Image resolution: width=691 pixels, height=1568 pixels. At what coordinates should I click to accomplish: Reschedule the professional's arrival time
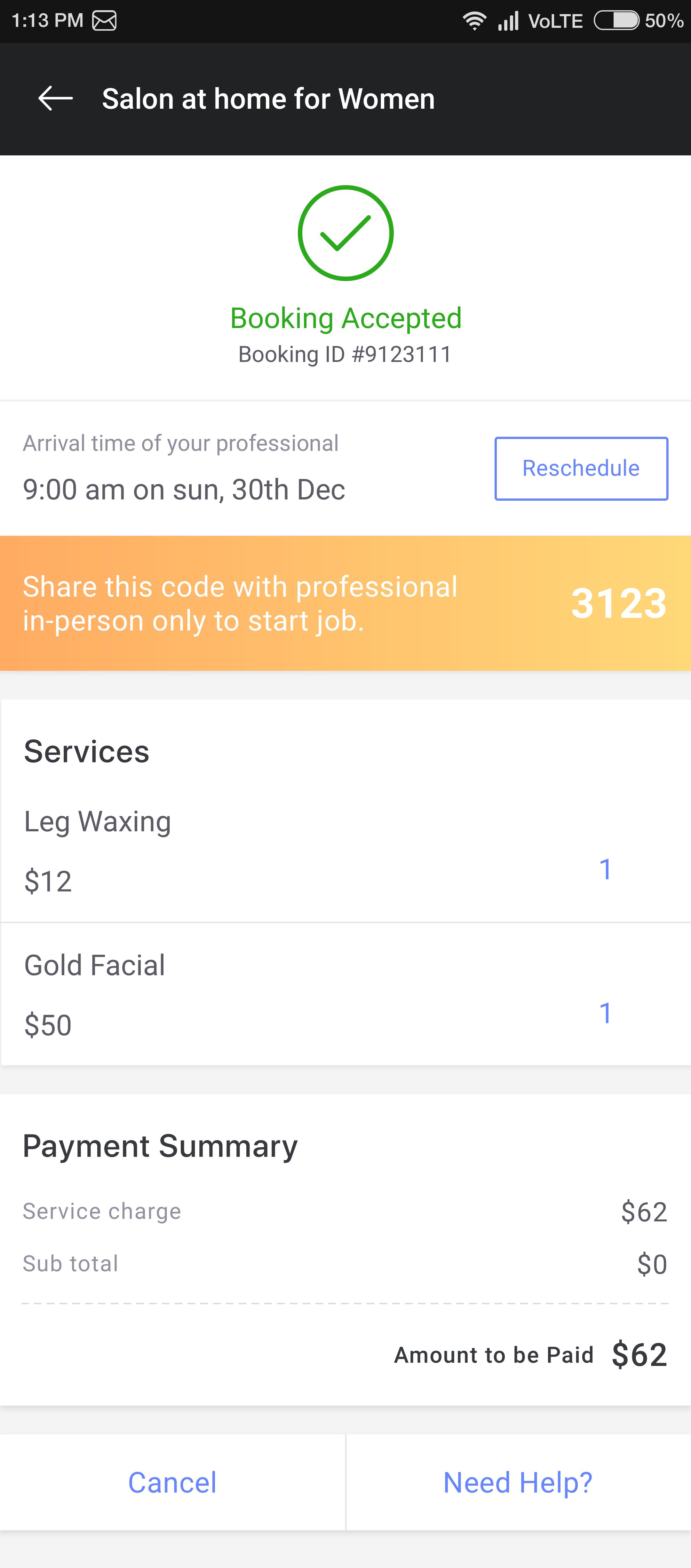pos(581,468)
